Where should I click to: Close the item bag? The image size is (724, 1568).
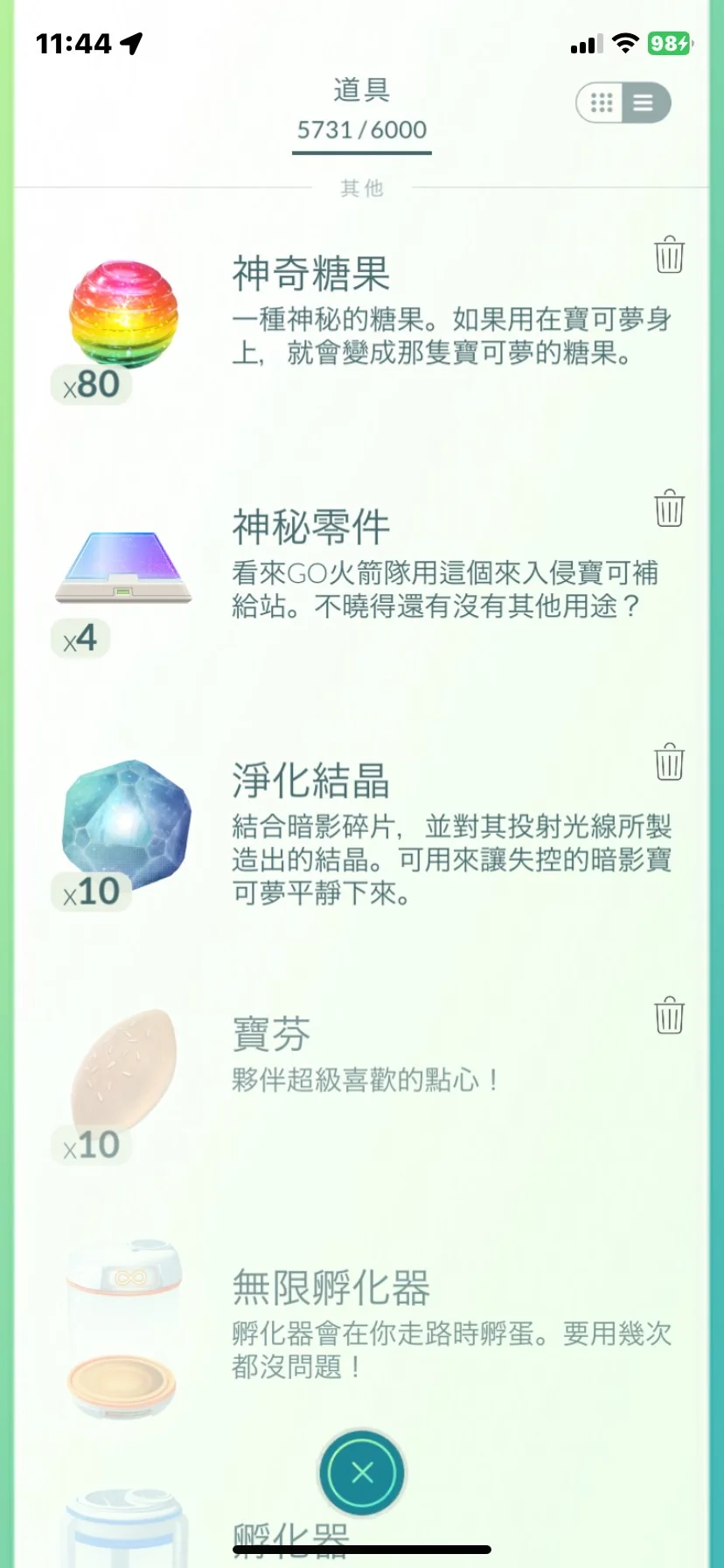point(362,1473)
